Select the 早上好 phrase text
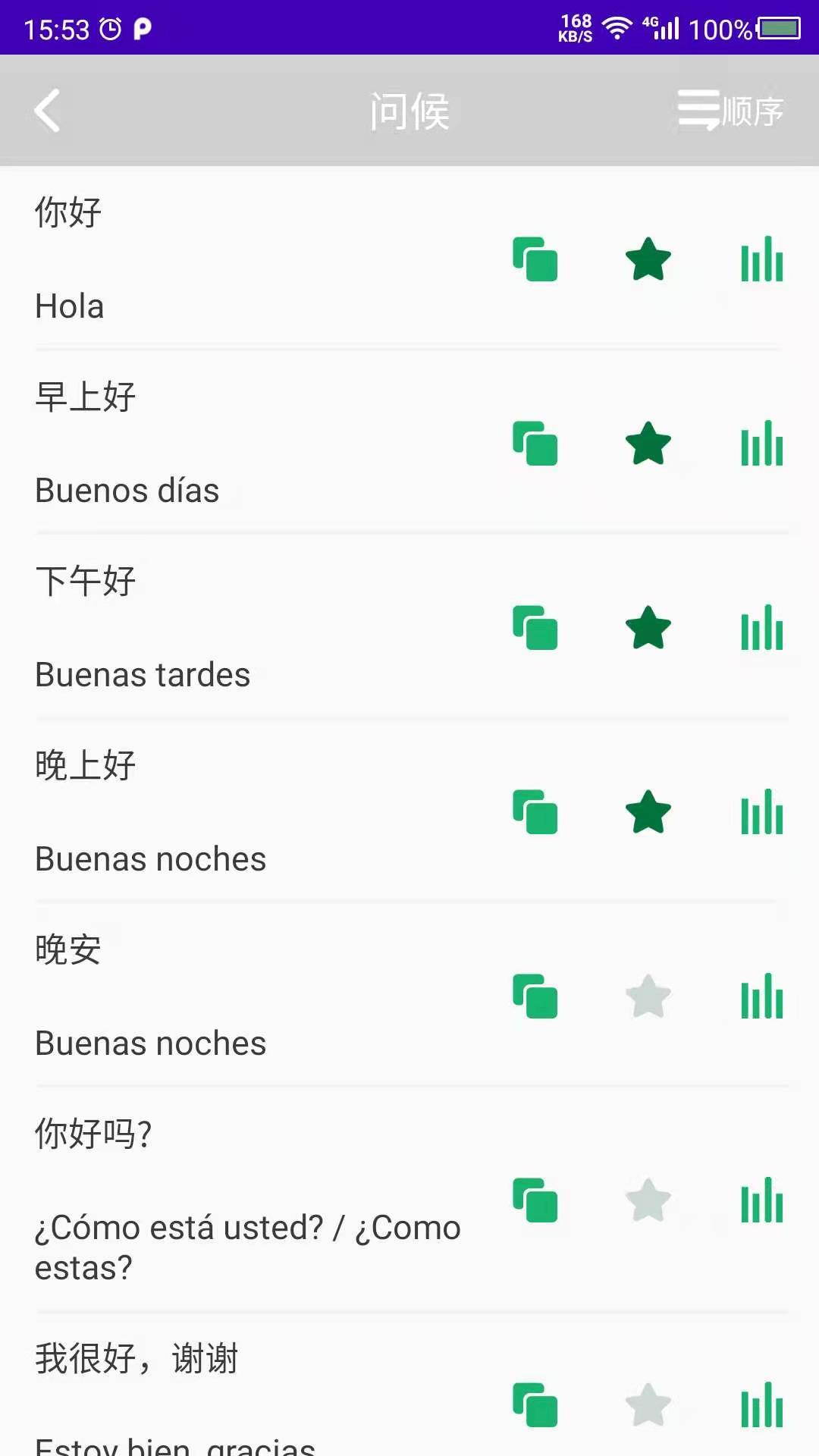 86,397
